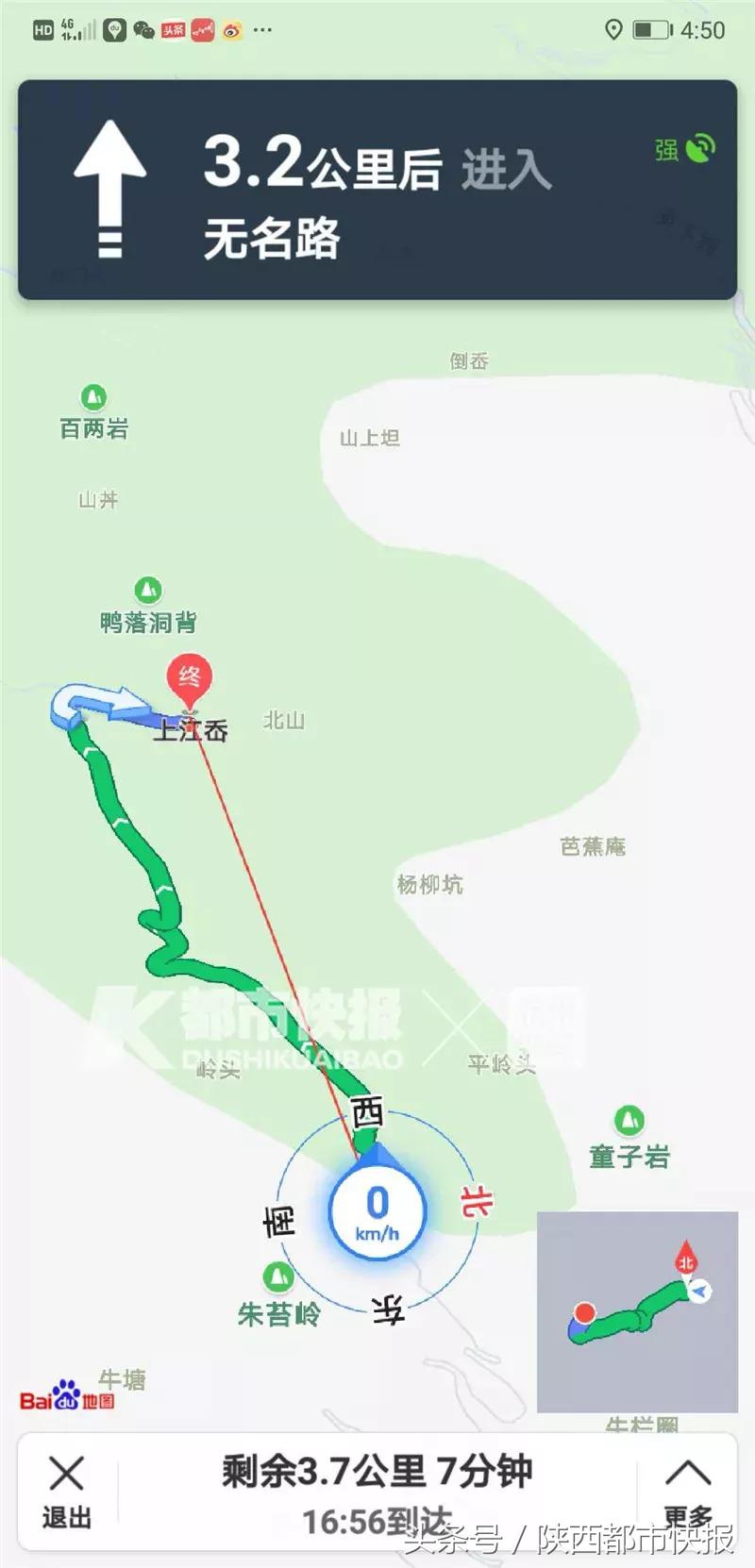
Task: Tap the satellite signal strength icon labeled 强
Action: coord(682,149)
